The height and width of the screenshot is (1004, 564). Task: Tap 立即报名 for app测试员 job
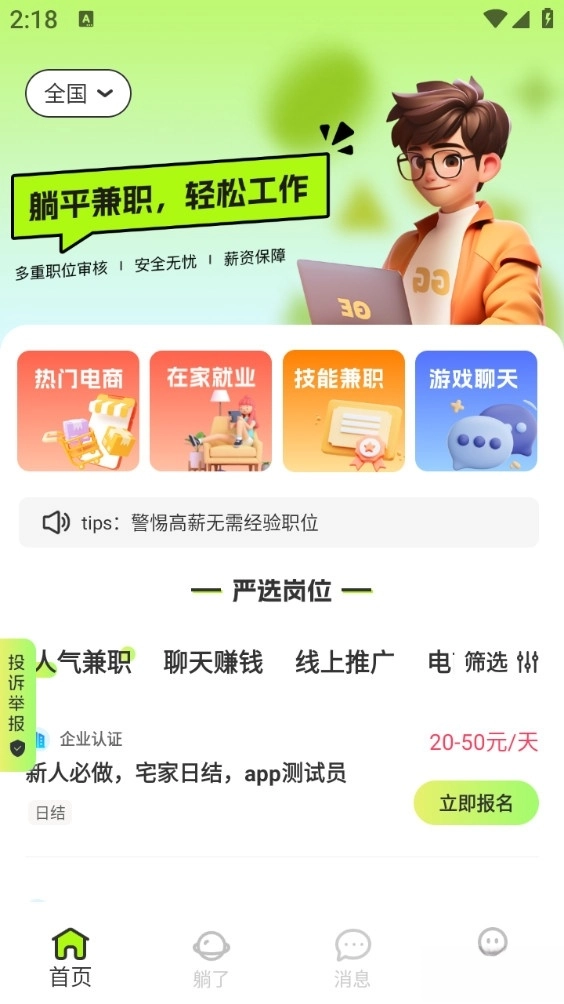(476, 802)
